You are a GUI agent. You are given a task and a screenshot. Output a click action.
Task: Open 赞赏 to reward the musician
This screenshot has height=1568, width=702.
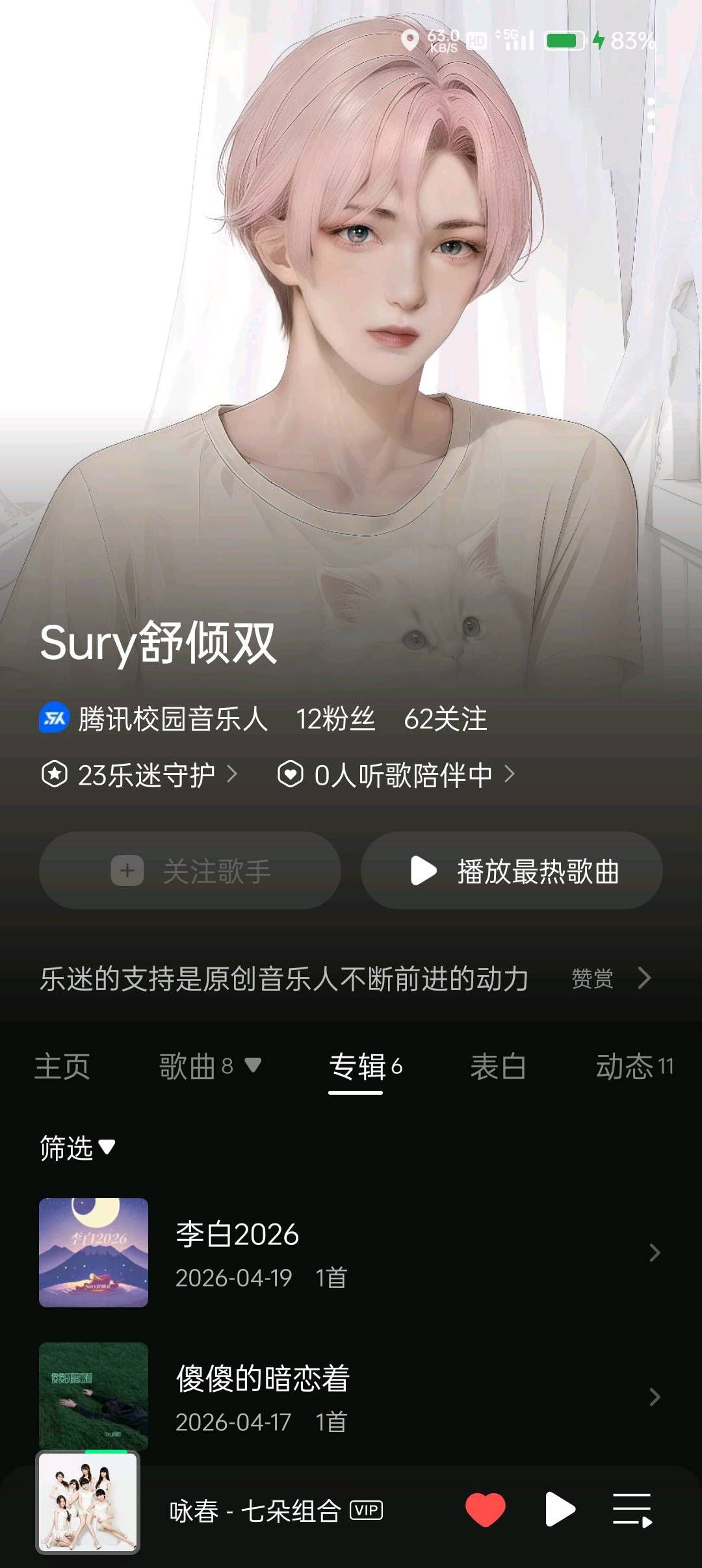[610, 978]
